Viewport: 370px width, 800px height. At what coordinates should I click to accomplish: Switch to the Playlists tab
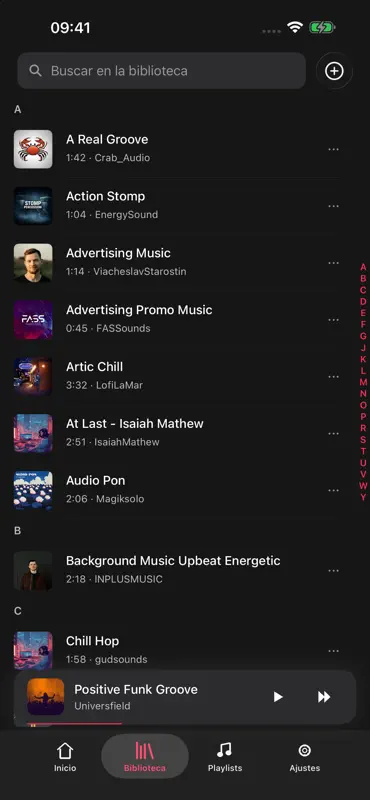[x=225, y=757]
